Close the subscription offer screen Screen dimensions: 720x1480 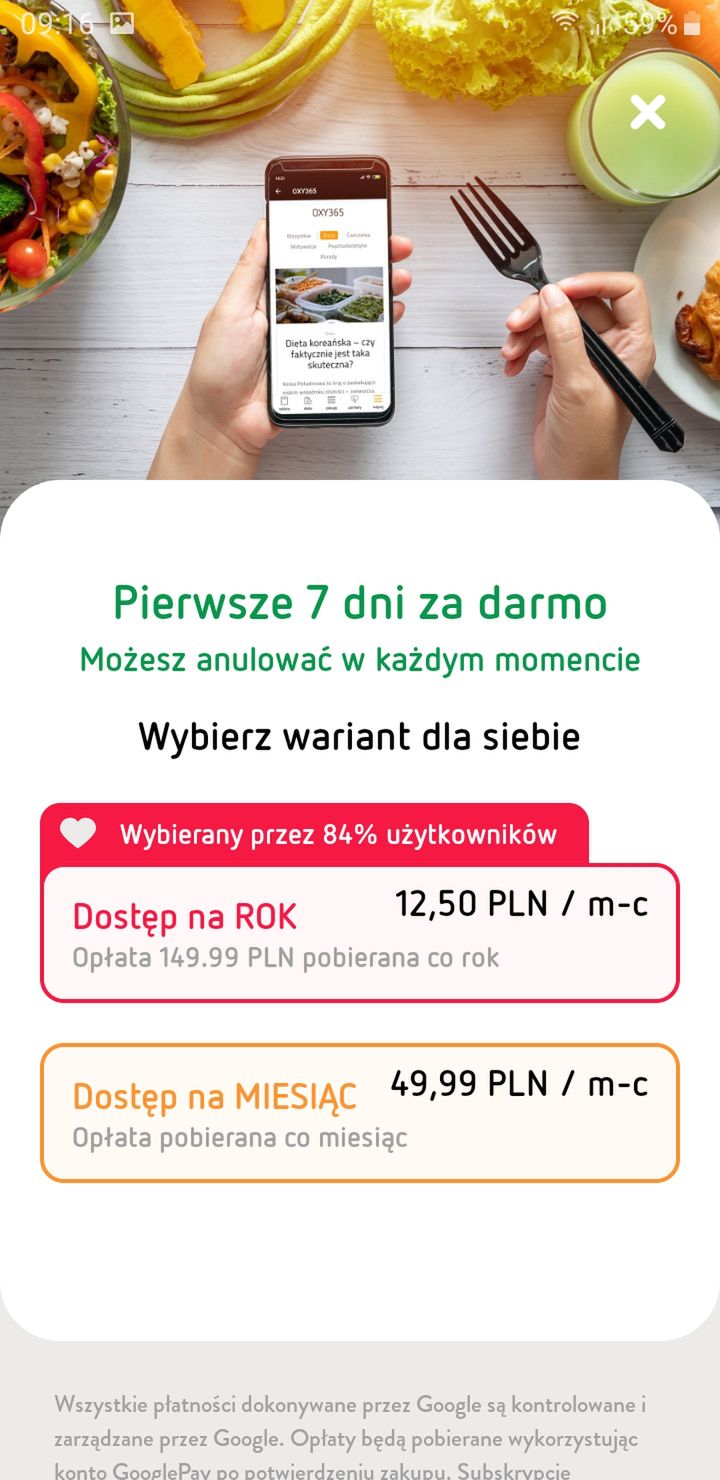(648, 112)
